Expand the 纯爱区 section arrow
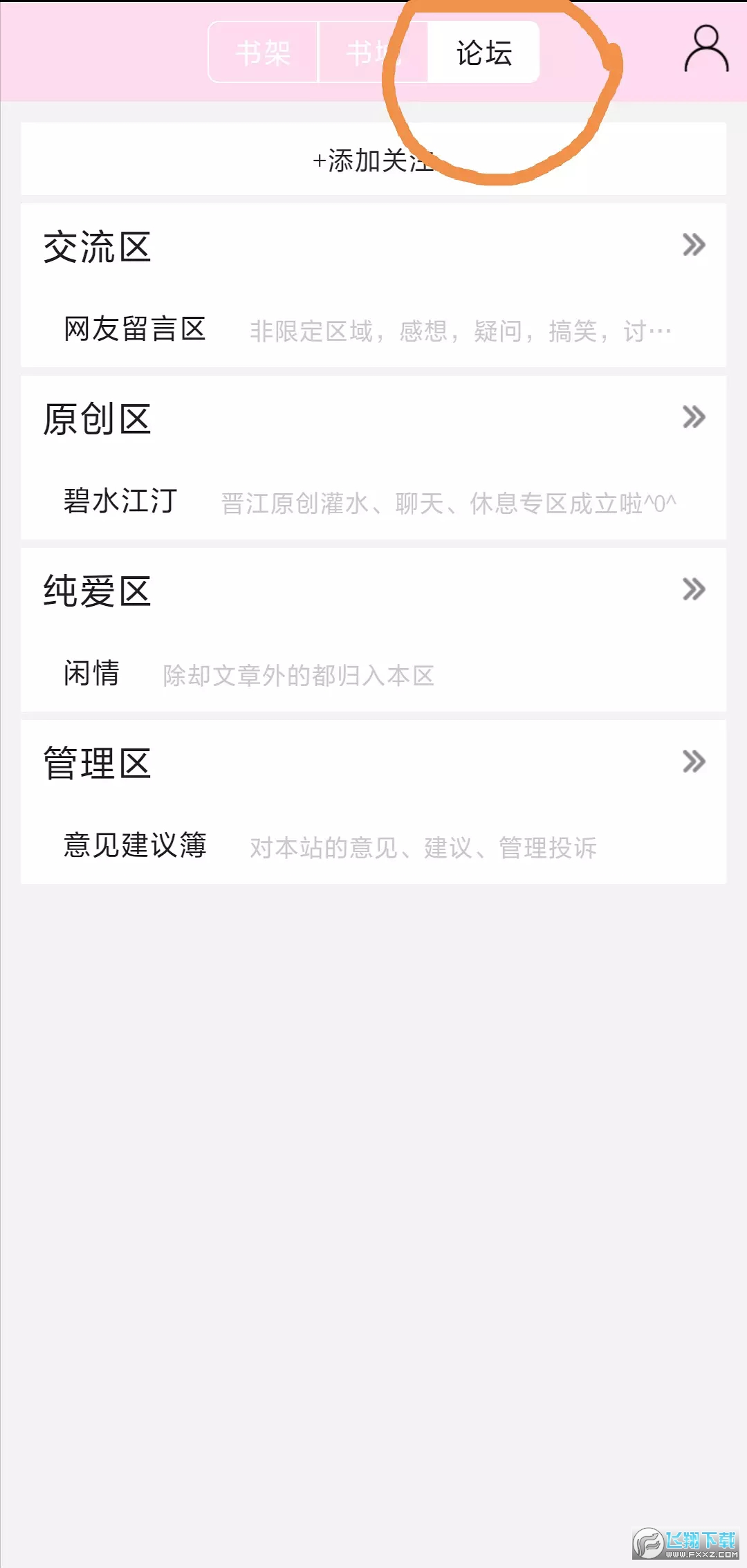Image resolution: width=747 pixels, height=1568 pixels. click(693, 589)
